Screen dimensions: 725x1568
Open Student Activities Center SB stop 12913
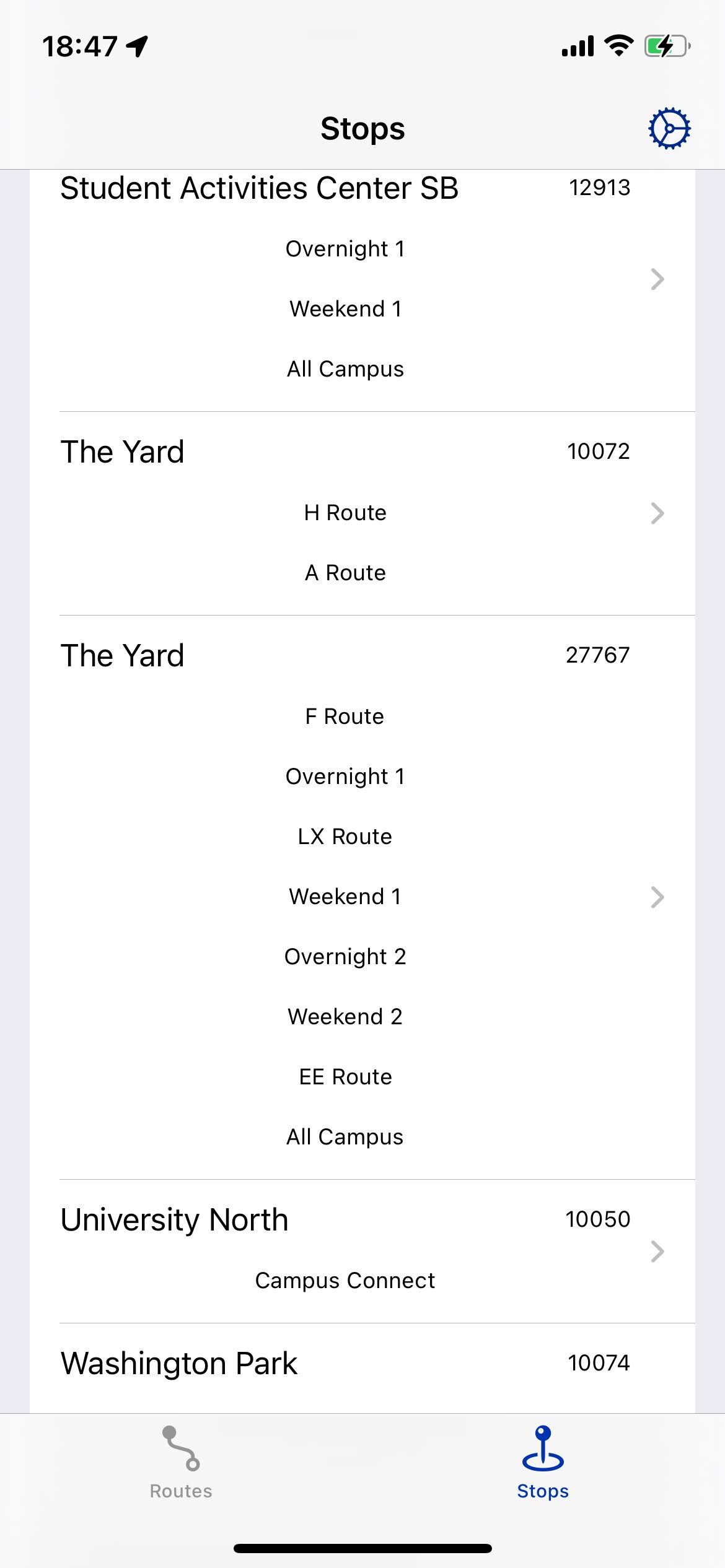tap(362, 279)
